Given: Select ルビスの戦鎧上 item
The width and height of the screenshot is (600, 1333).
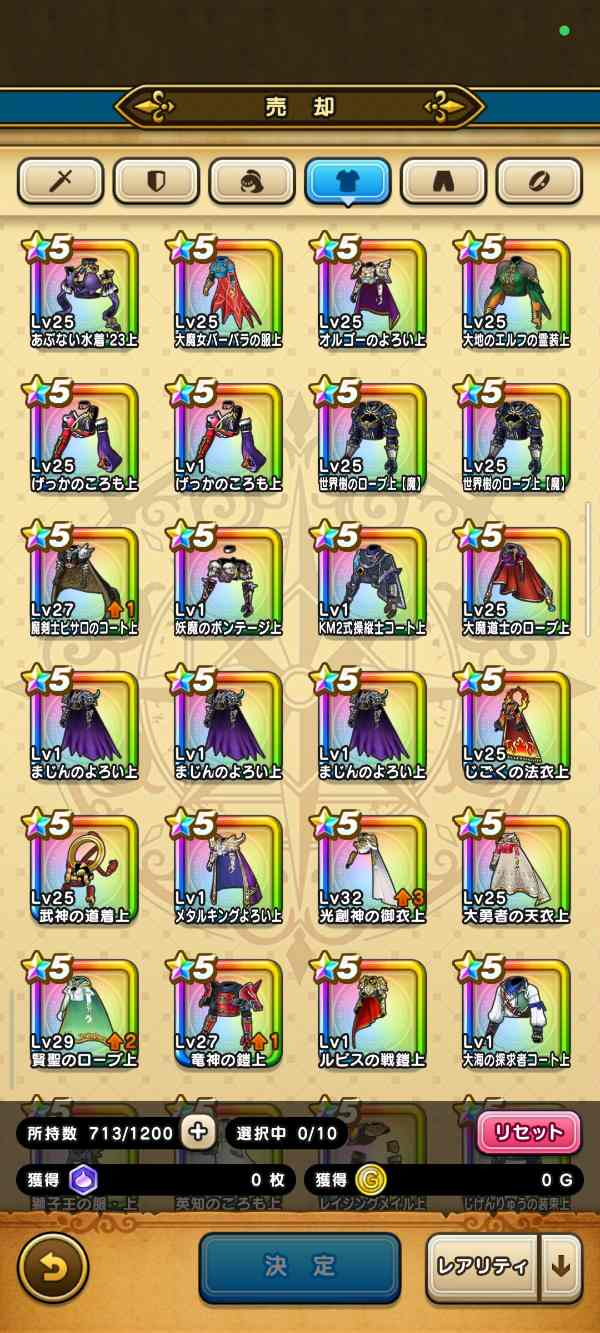Looking at the screenshot, I should [372, 1013].
